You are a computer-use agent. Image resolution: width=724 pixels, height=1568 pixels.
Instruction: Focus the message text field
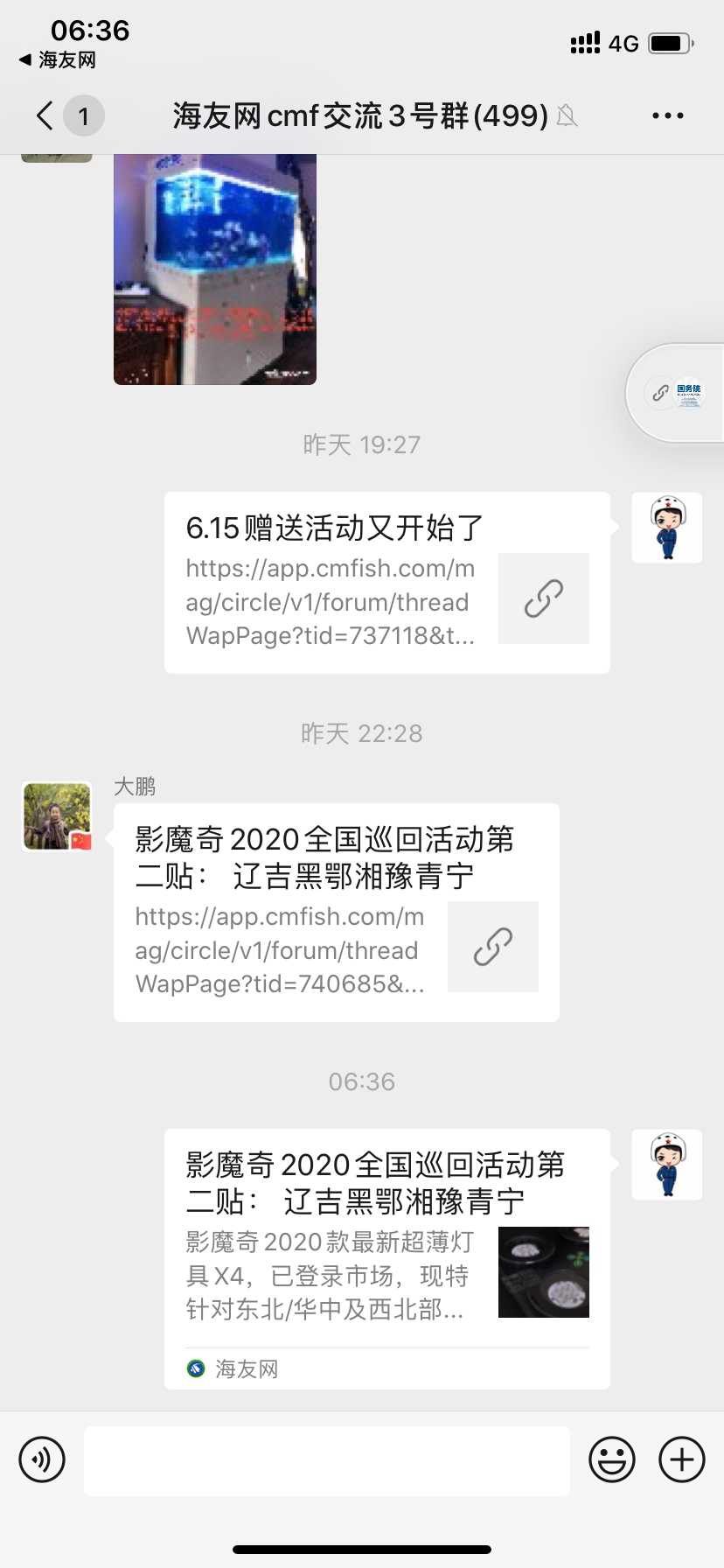[326, 1459]
